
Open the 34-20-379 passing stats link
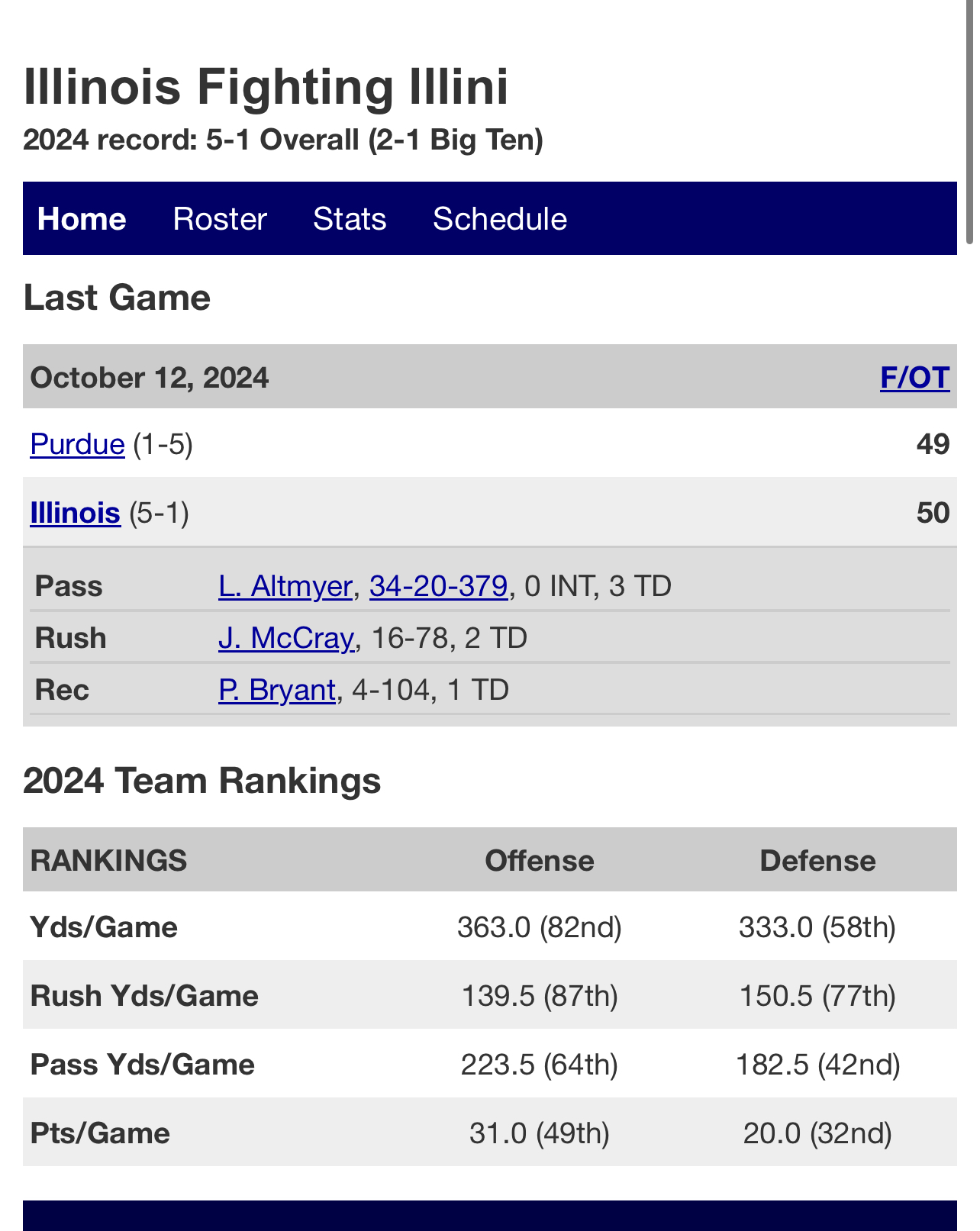[x=438, y=586]
